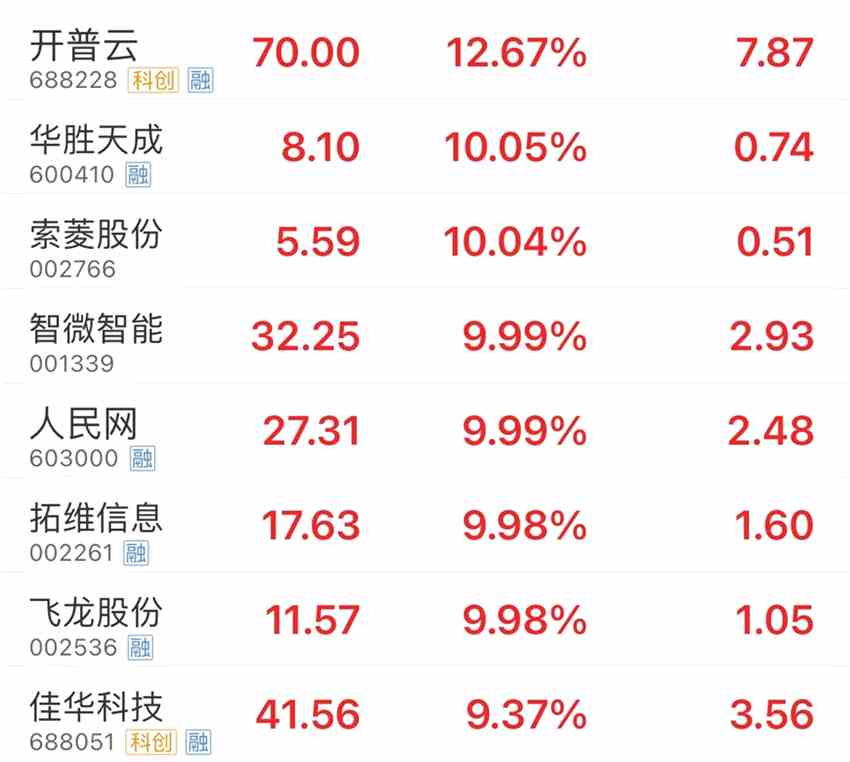The width and height of the screenshot is (850, 762).
Task: Open 华胜天成 stock details
Action: pos(96,140)
